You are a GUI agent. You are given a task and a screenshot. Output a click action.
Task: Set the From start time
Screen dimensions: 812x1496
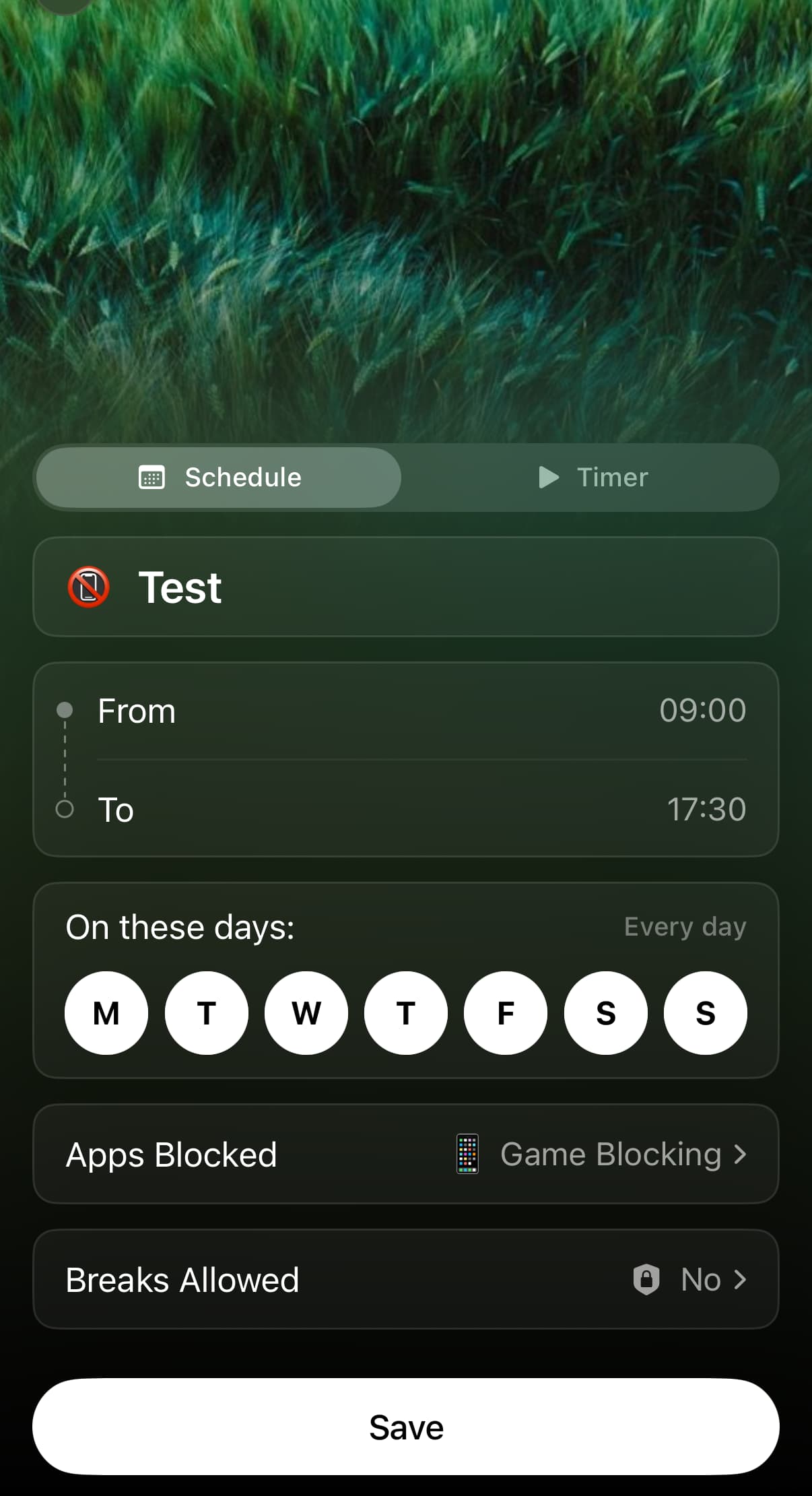pyautogui.click(x=406, y=711)
